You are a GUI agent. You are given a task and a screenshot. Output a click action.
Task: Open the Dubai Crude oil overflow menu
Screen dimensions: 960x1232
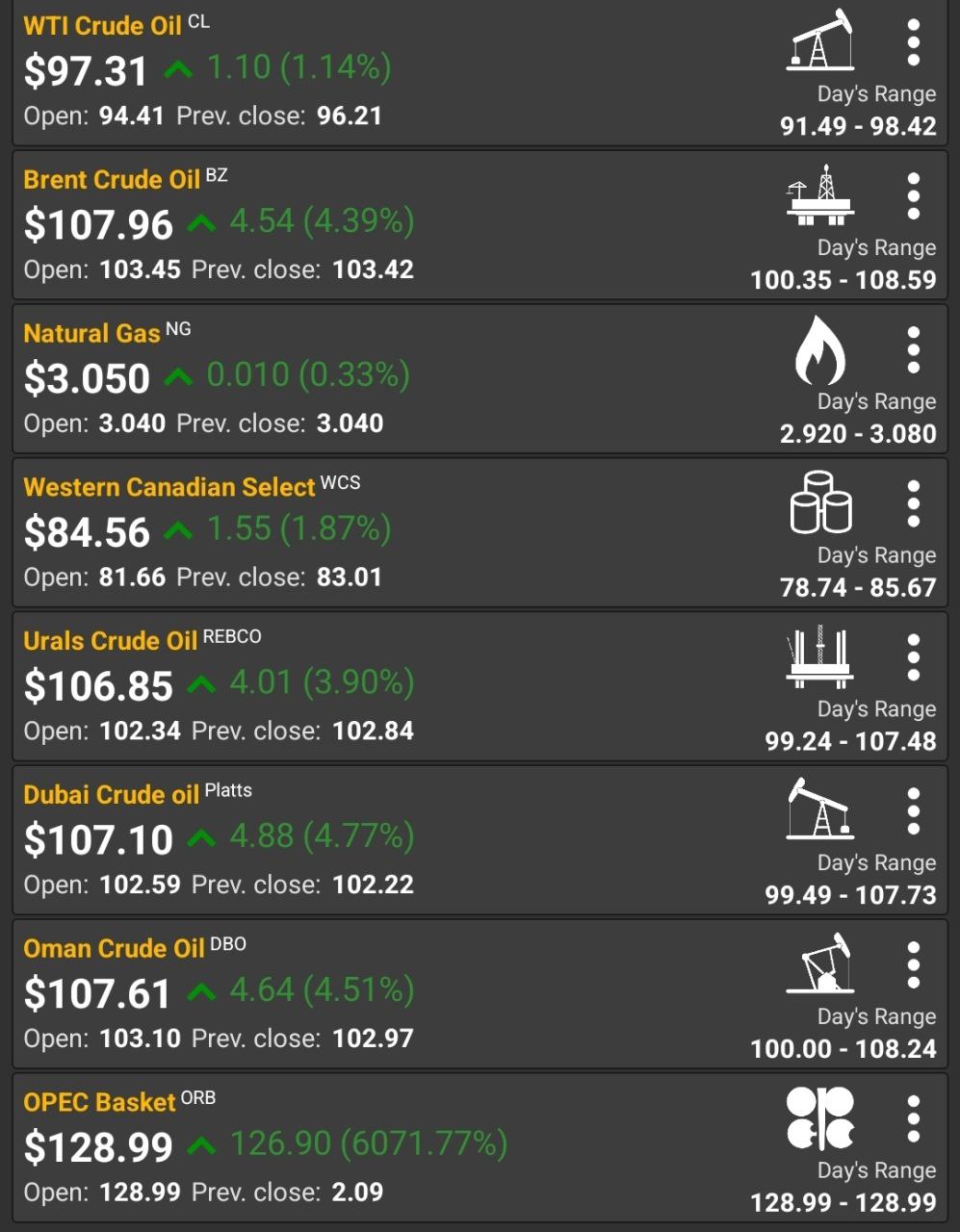(x=913, y=811)
